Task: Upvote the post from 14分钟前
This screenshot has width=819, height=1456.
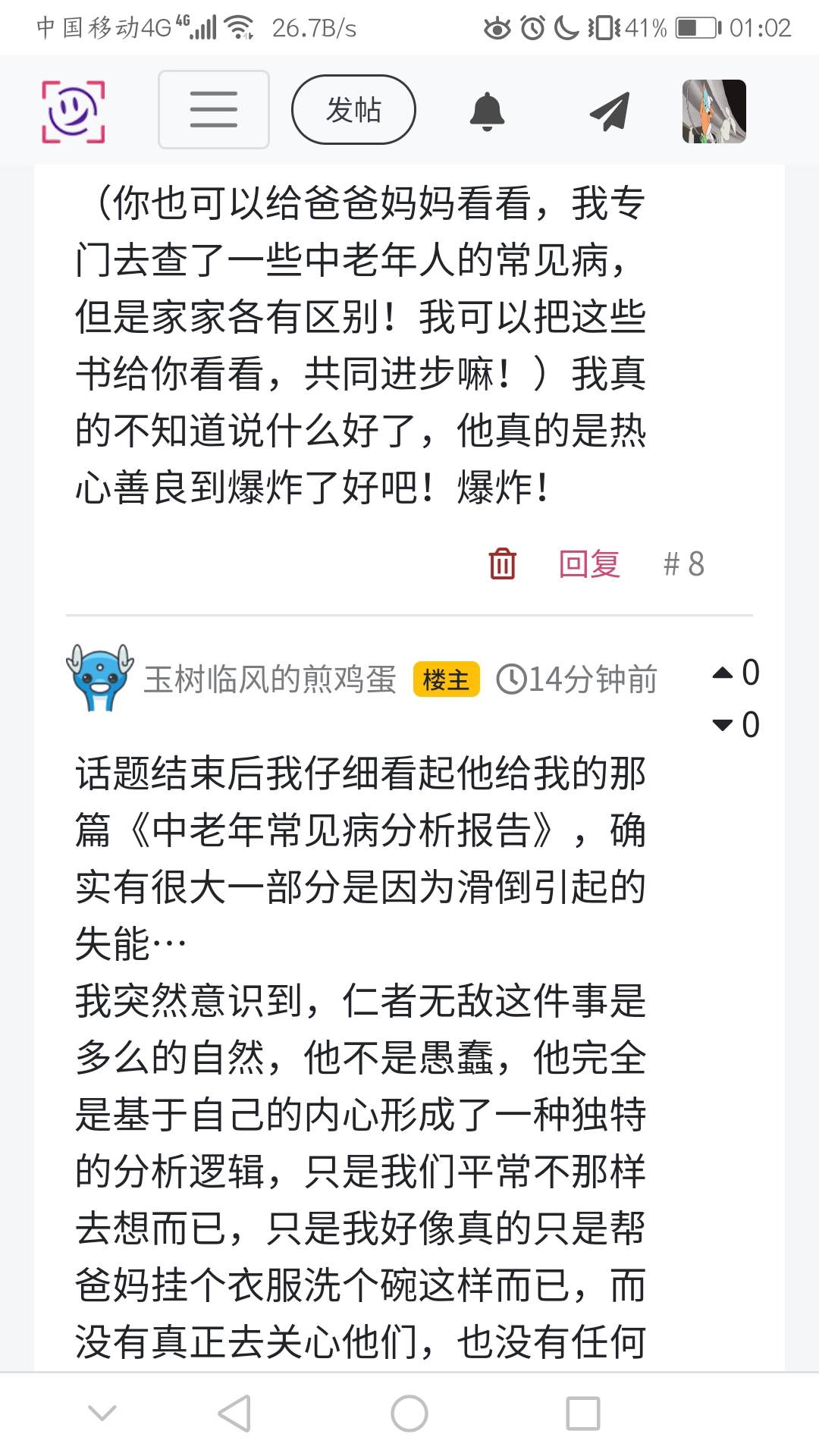Action: tap(723, 673)
